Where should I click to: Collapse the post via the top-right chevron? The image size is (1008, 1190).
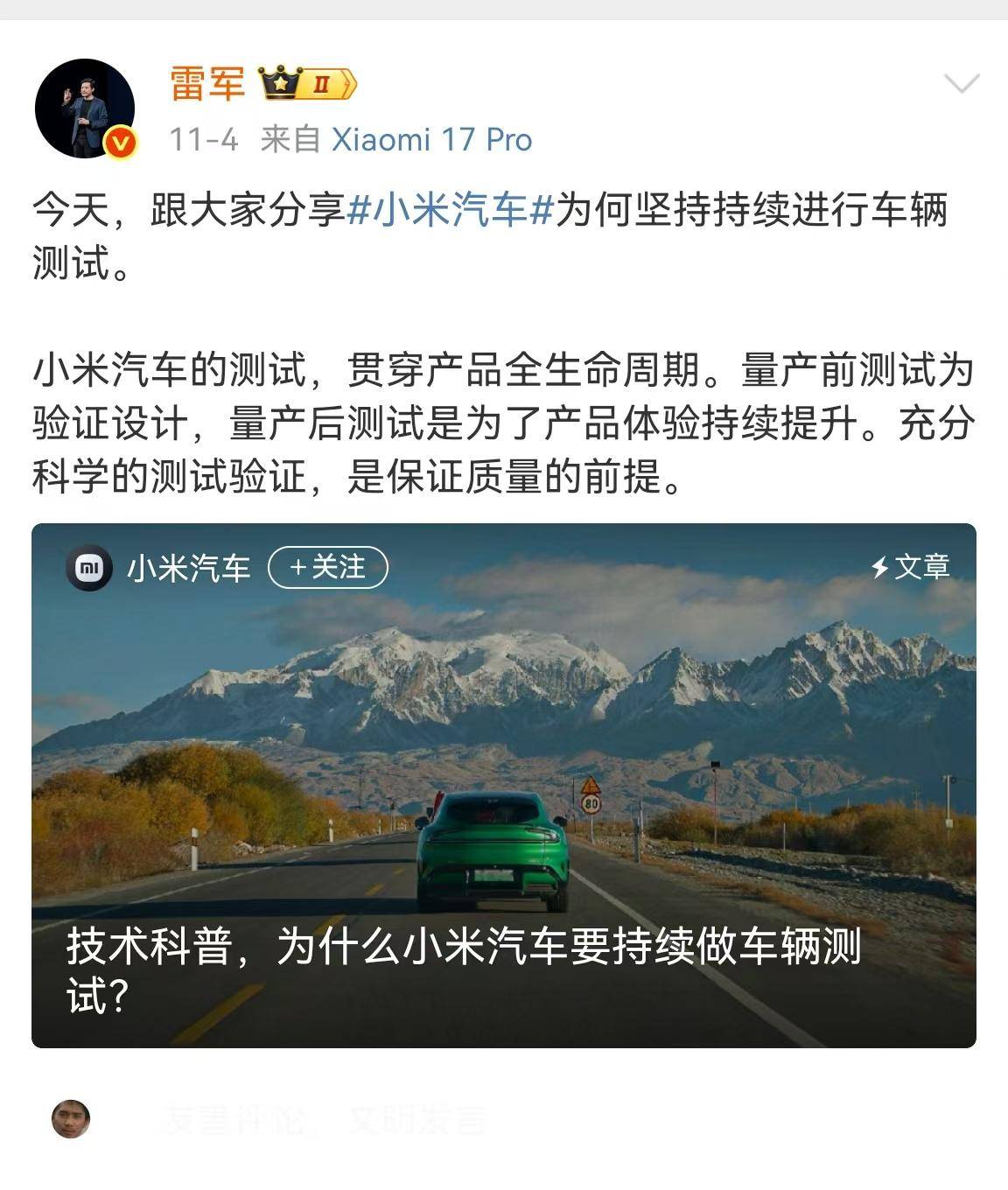point(962,81)
